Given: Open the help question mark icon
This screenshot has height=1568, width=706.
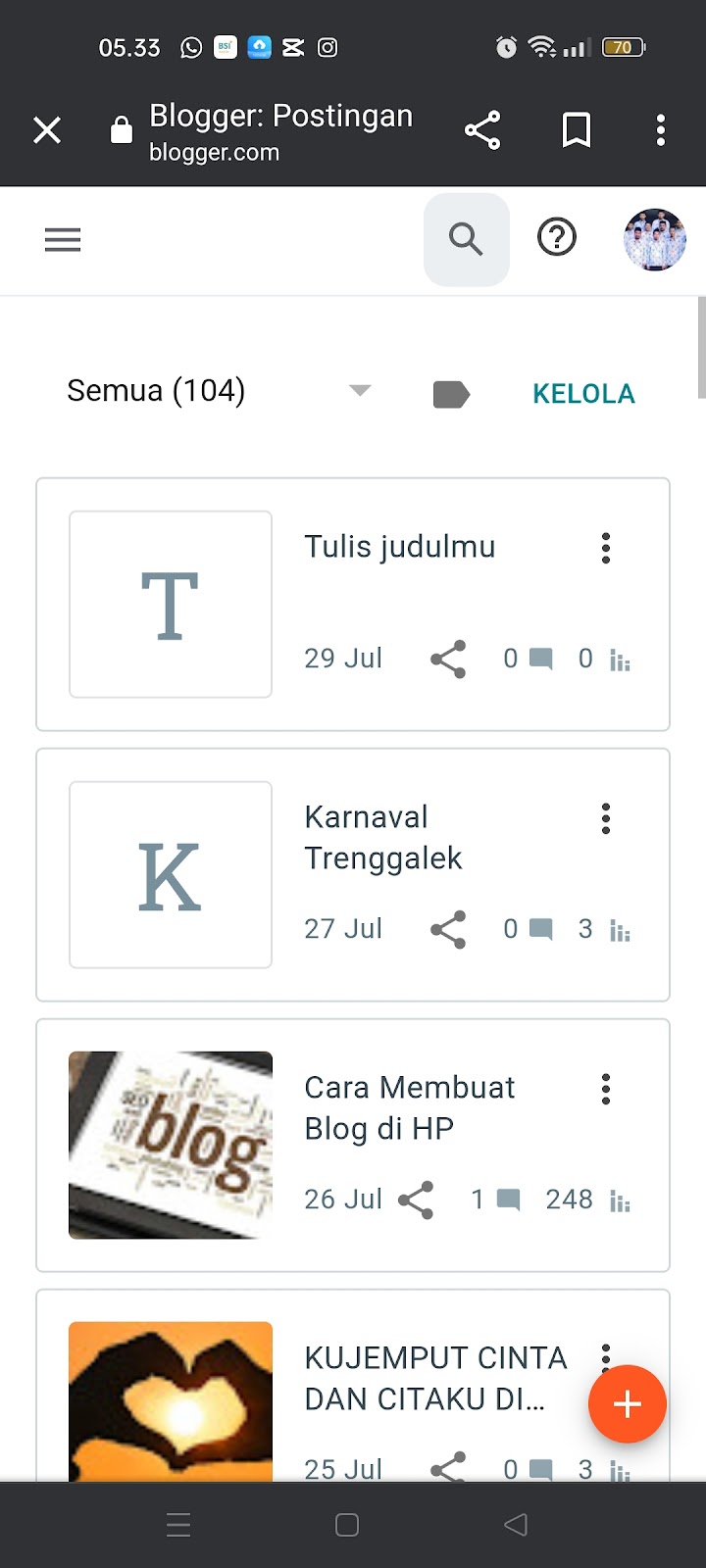Looking at the screenshot, I should 557,237.
